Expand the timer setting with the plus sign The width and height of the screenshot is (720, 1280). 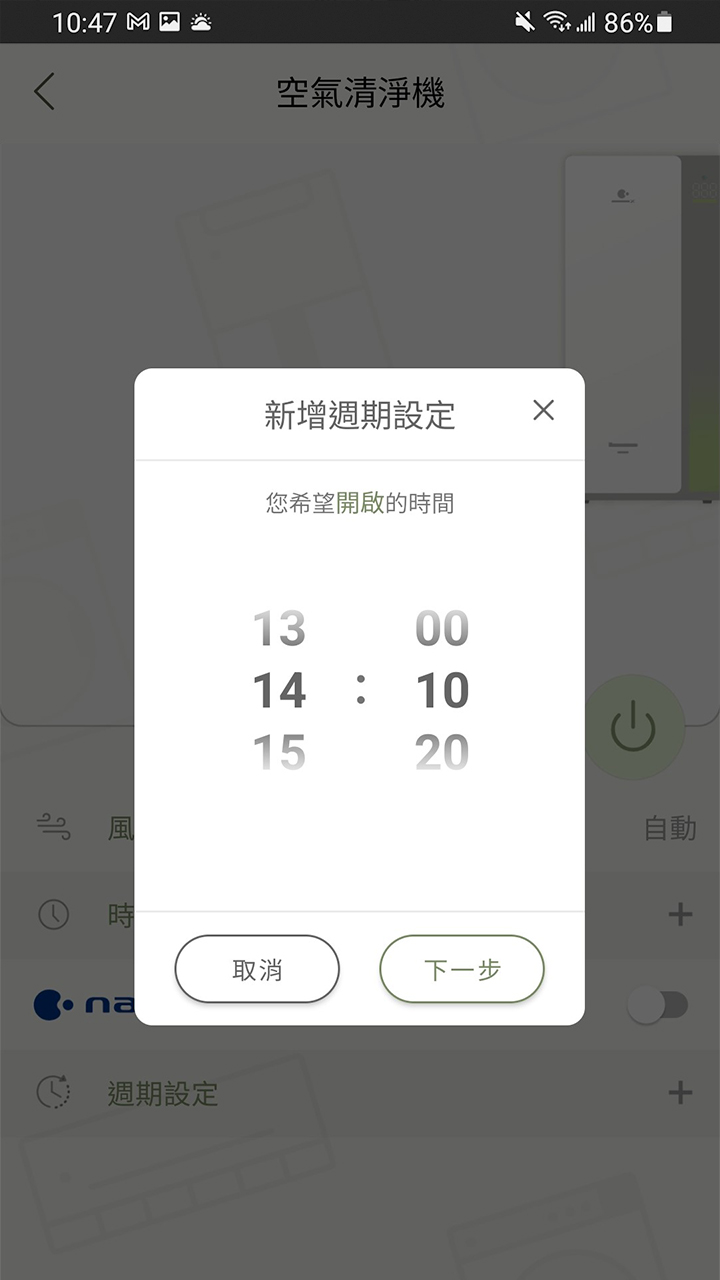(680, 914)
